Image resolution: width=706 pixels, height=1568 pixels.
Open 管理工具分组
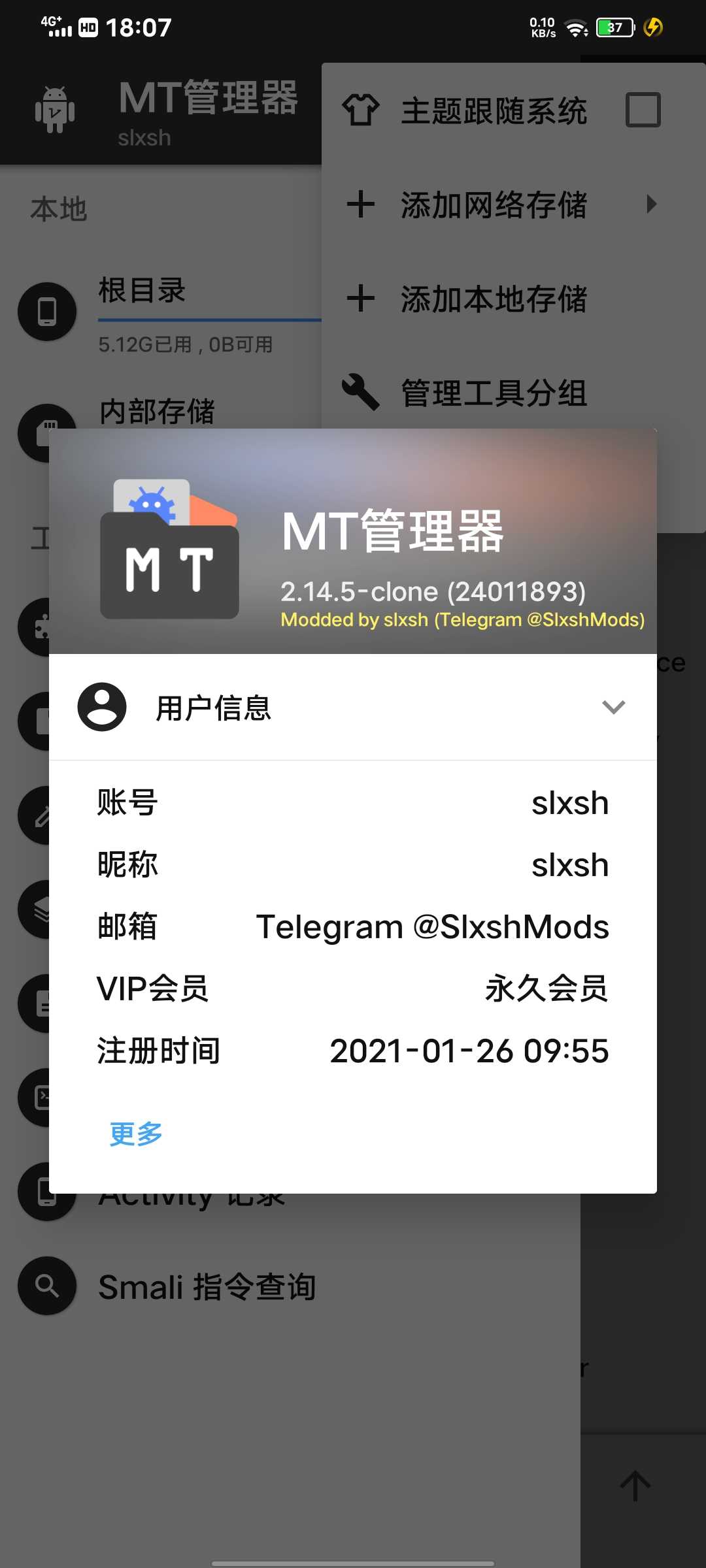point(494,393)
